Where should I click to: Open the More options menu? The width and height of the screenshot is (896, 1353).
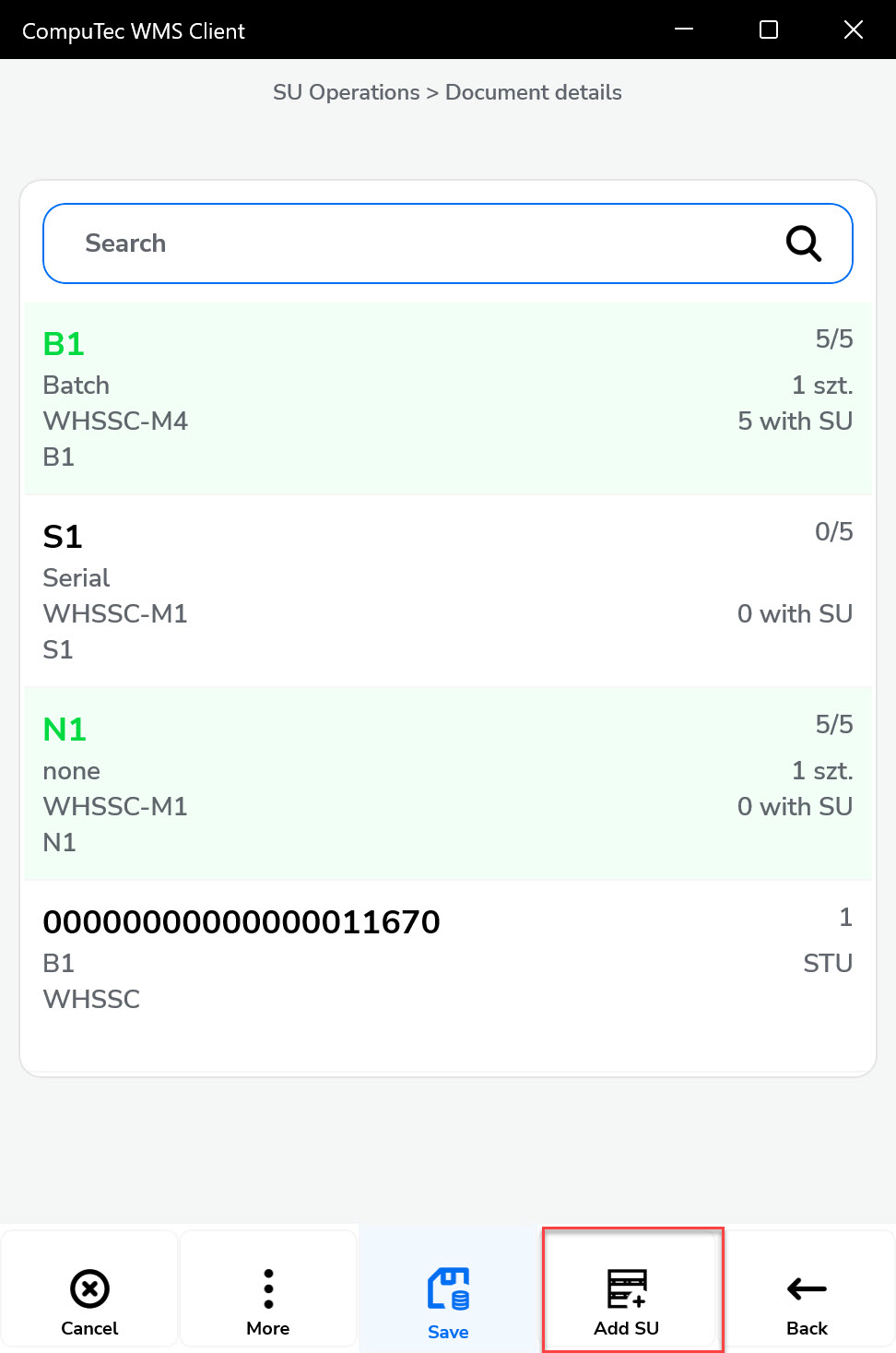coord(268,1300)
